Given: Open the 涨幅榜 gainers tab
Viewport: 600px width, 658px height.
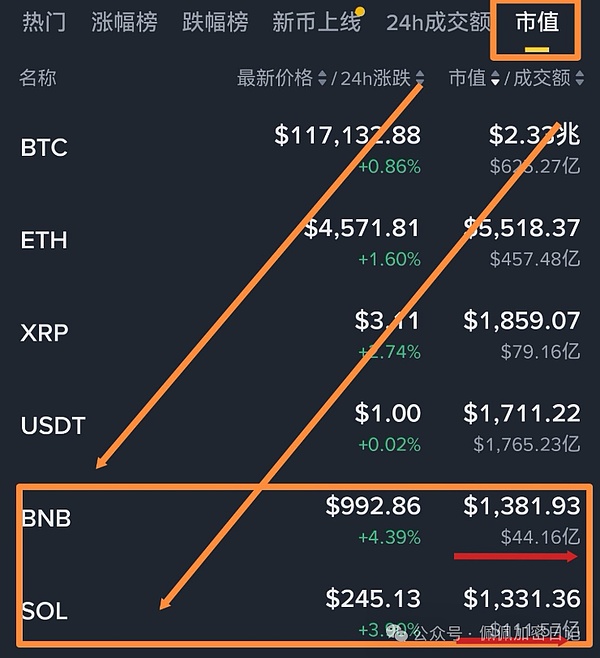Looking at the screenshot, I should (x=124, y=22).
